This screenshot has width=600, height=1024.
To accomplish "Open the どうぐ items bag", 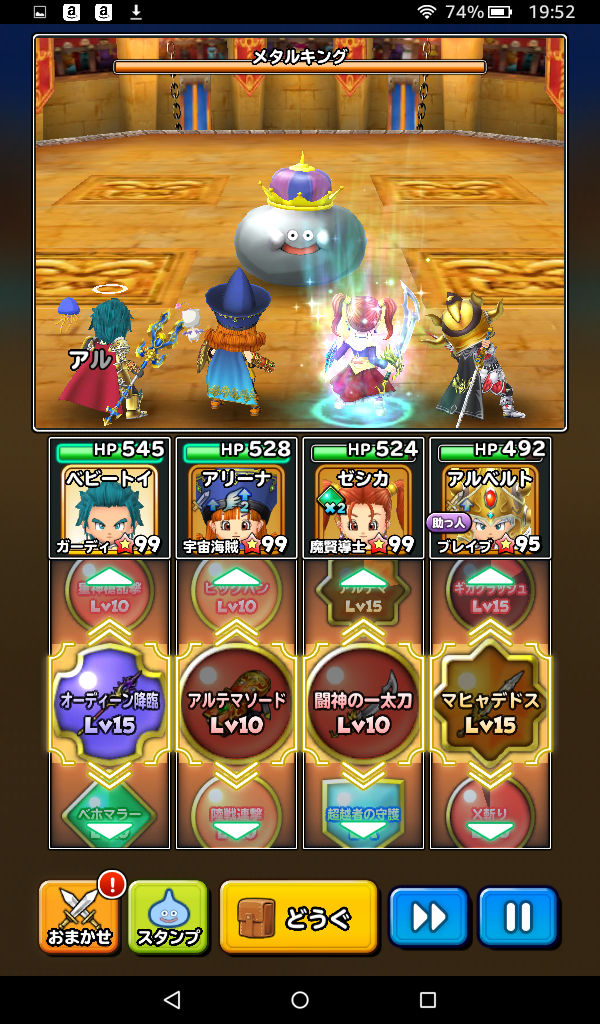I will (x=298, y=917).
